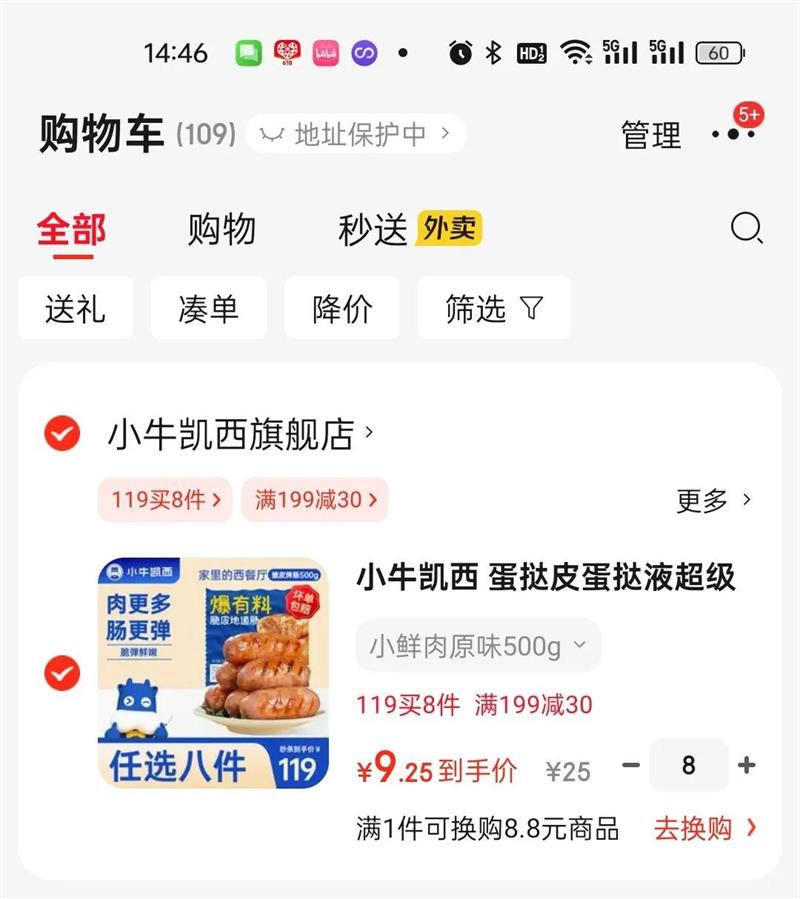
Task: Expand 更多 store promotions
Action: tap(713, 500)
